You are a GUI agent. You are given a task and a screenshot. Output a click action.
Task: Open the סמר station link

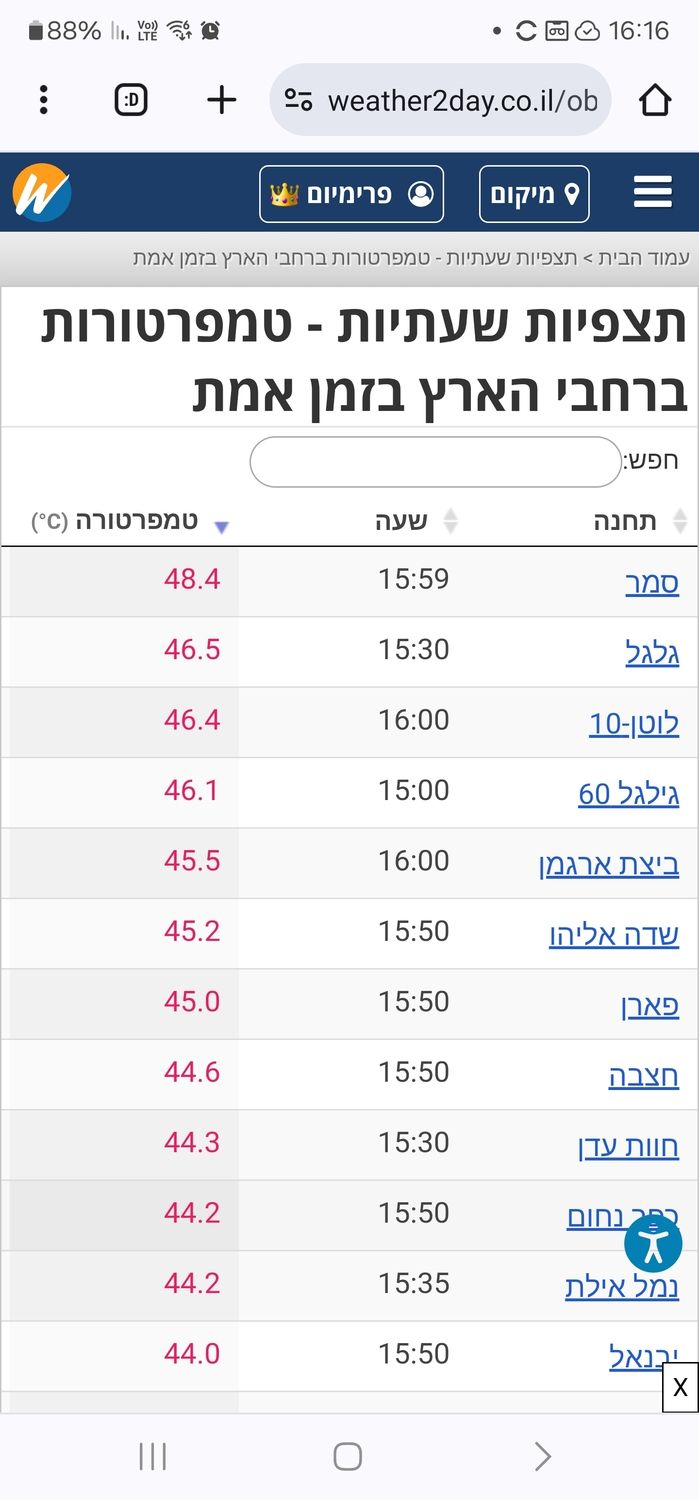coord(651,583)
